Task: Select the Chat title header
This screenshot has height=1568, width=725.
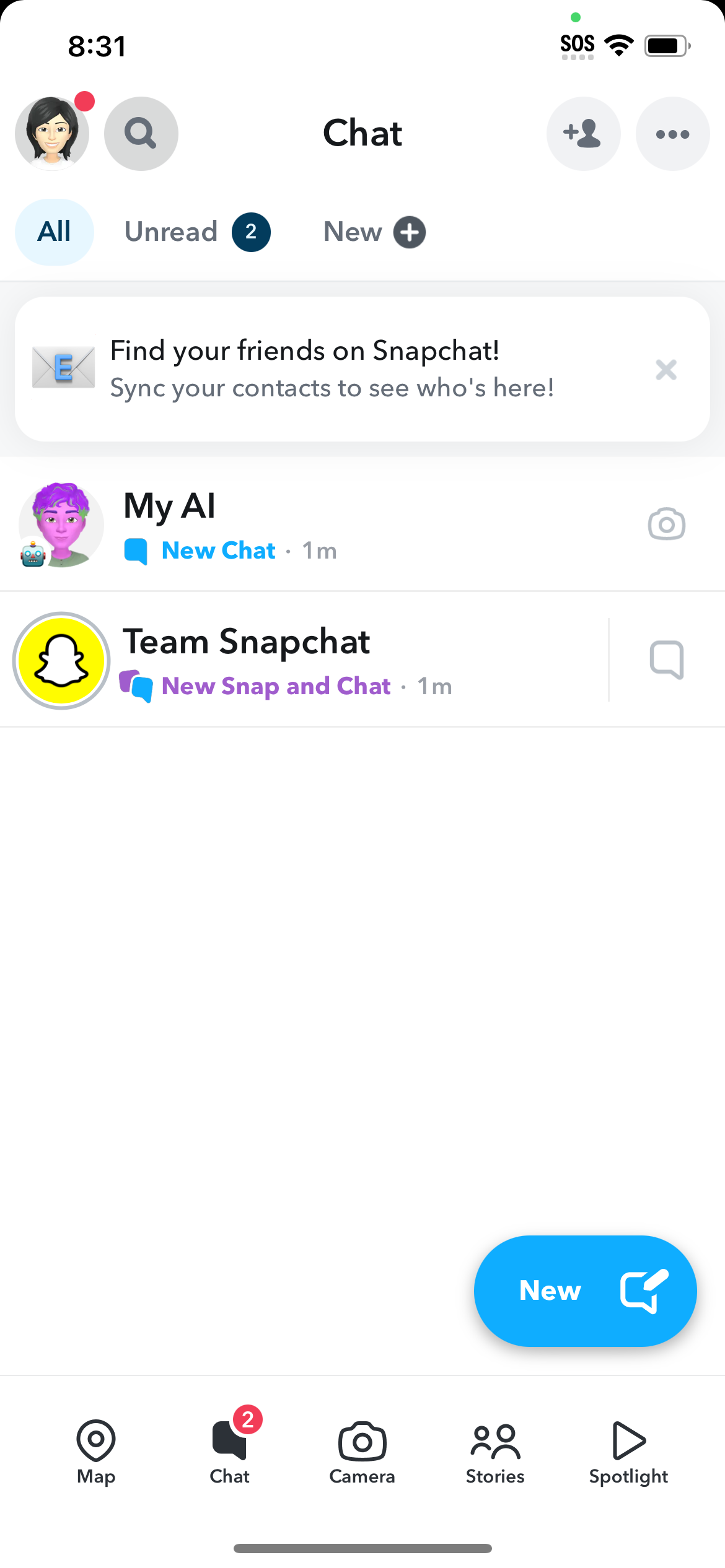Action: tap(362, 133)
